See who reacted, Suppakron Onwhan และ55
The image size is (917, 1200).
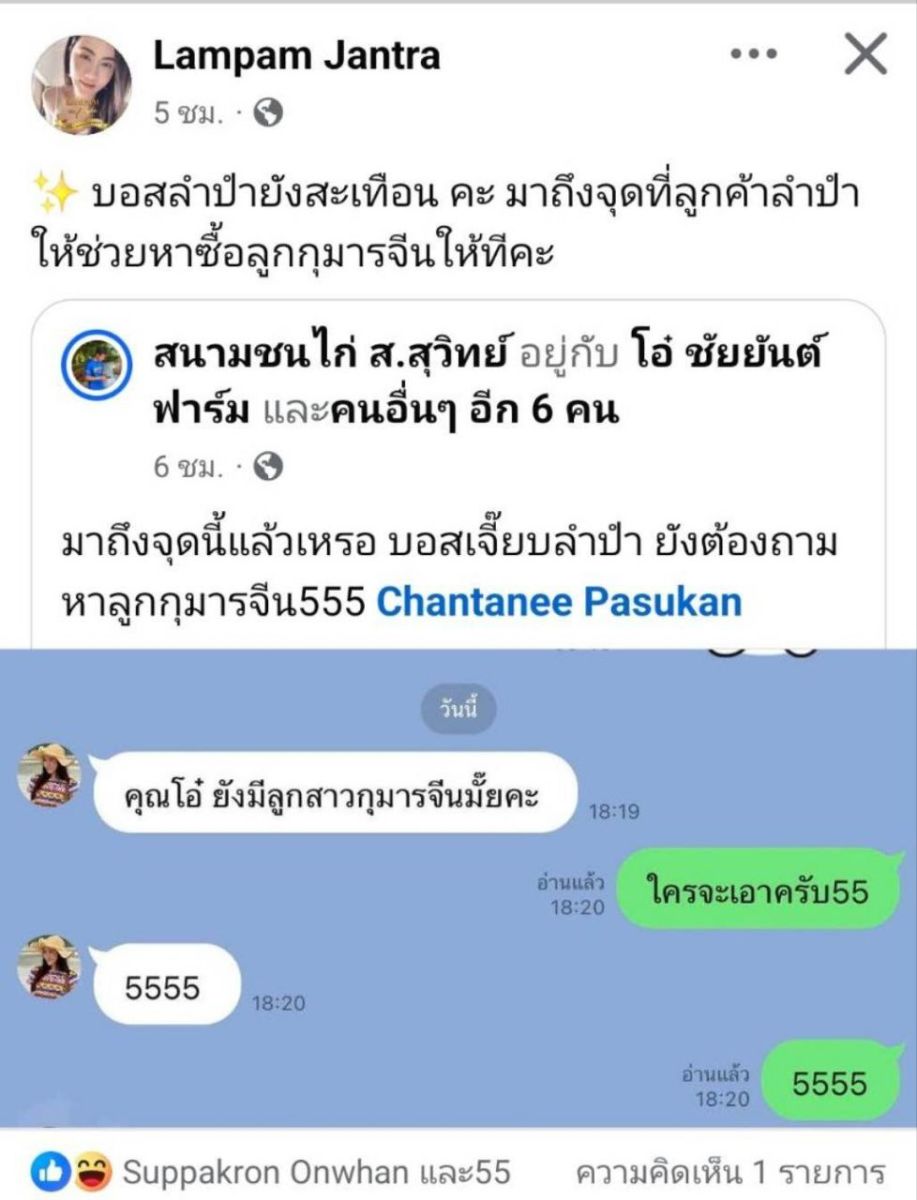[x=316, y=1171]
